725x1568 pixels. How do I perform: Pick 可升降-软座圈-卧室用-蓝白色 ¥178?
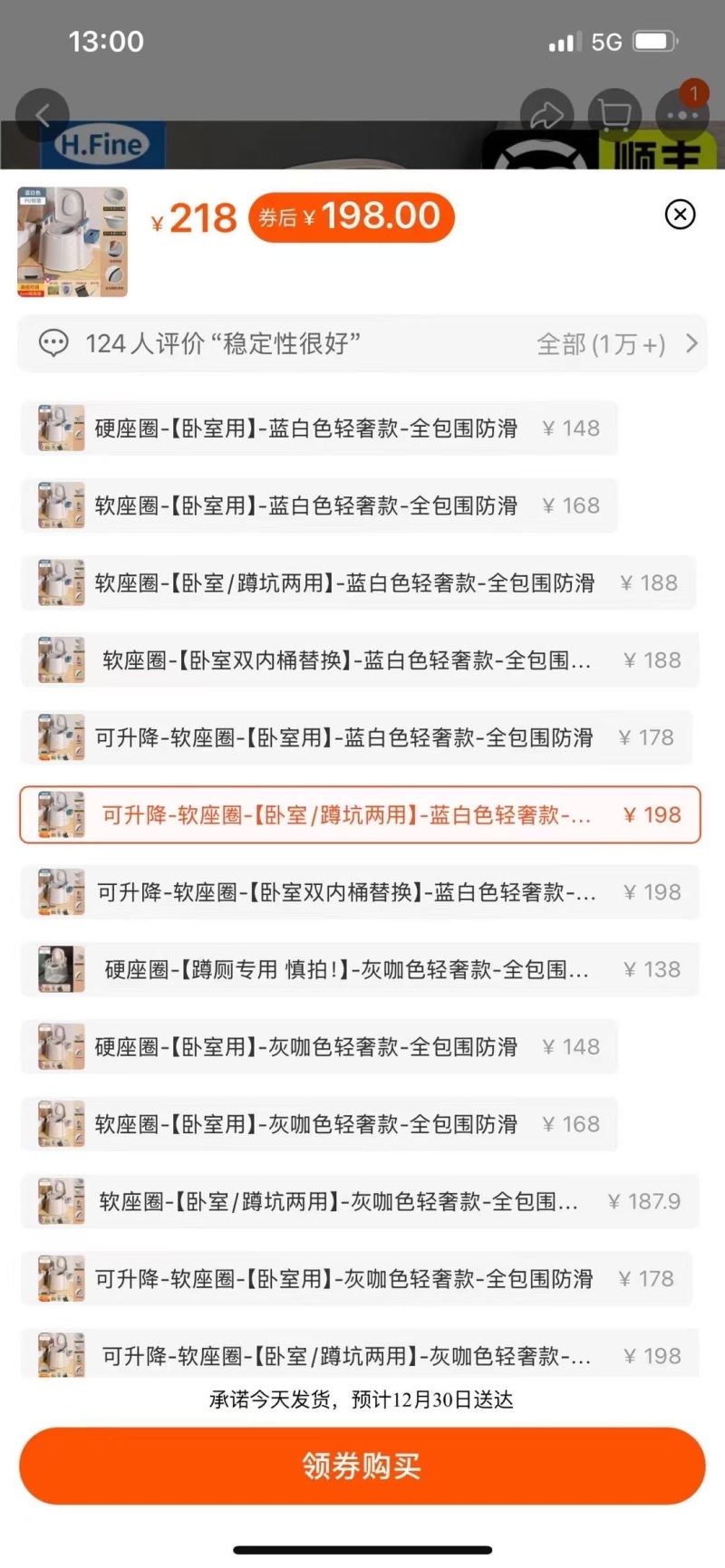(356, 737)
